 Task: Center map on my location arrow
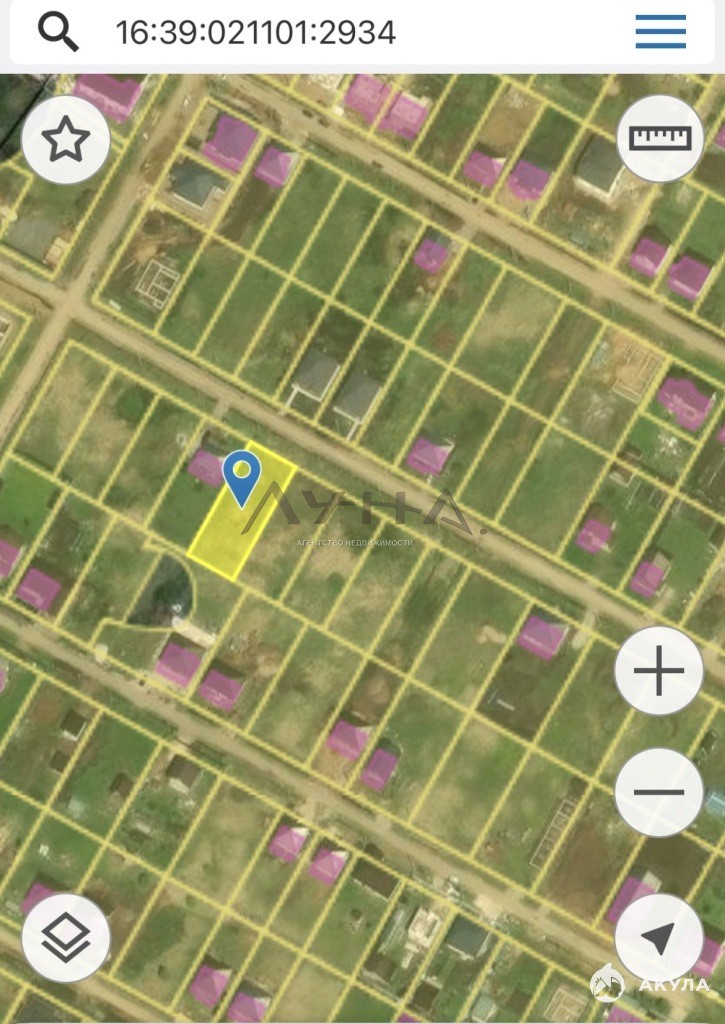tap(659, 938)
